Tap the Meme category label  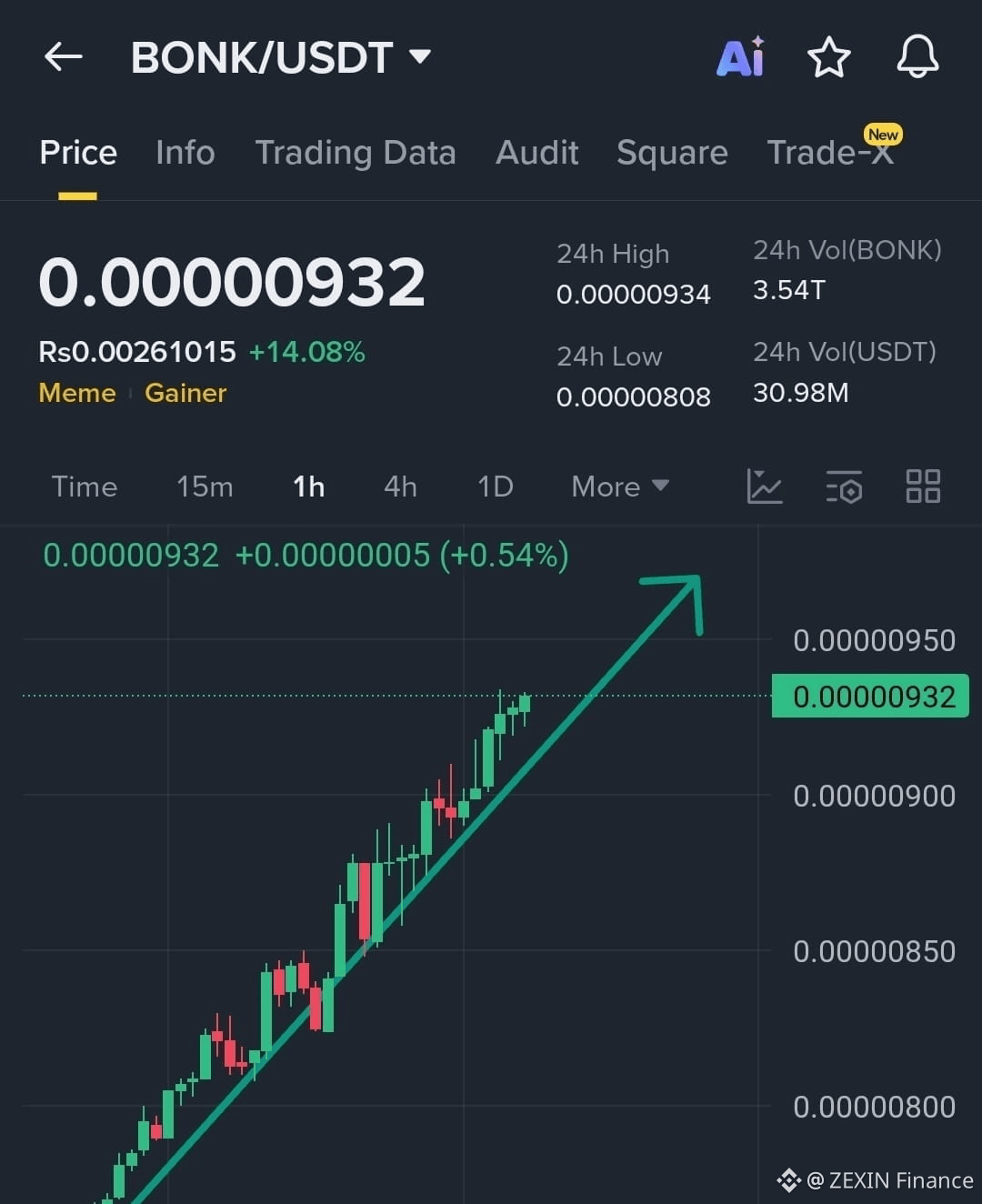[77, 393]
